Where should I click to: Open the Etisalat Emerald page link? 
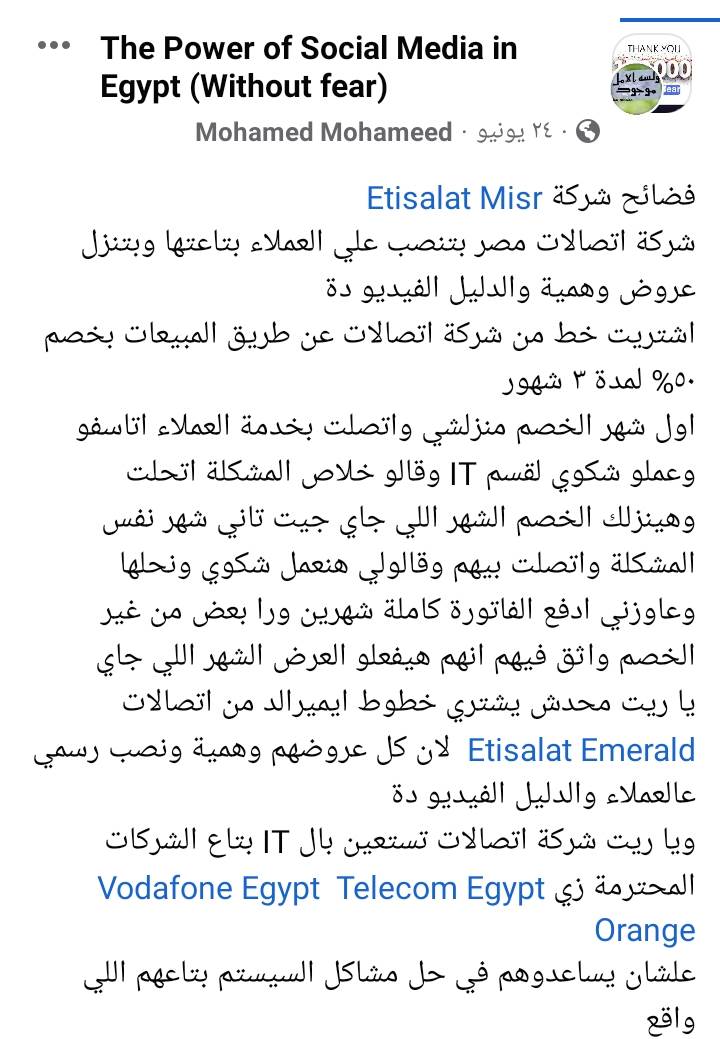tap(581, 749)
